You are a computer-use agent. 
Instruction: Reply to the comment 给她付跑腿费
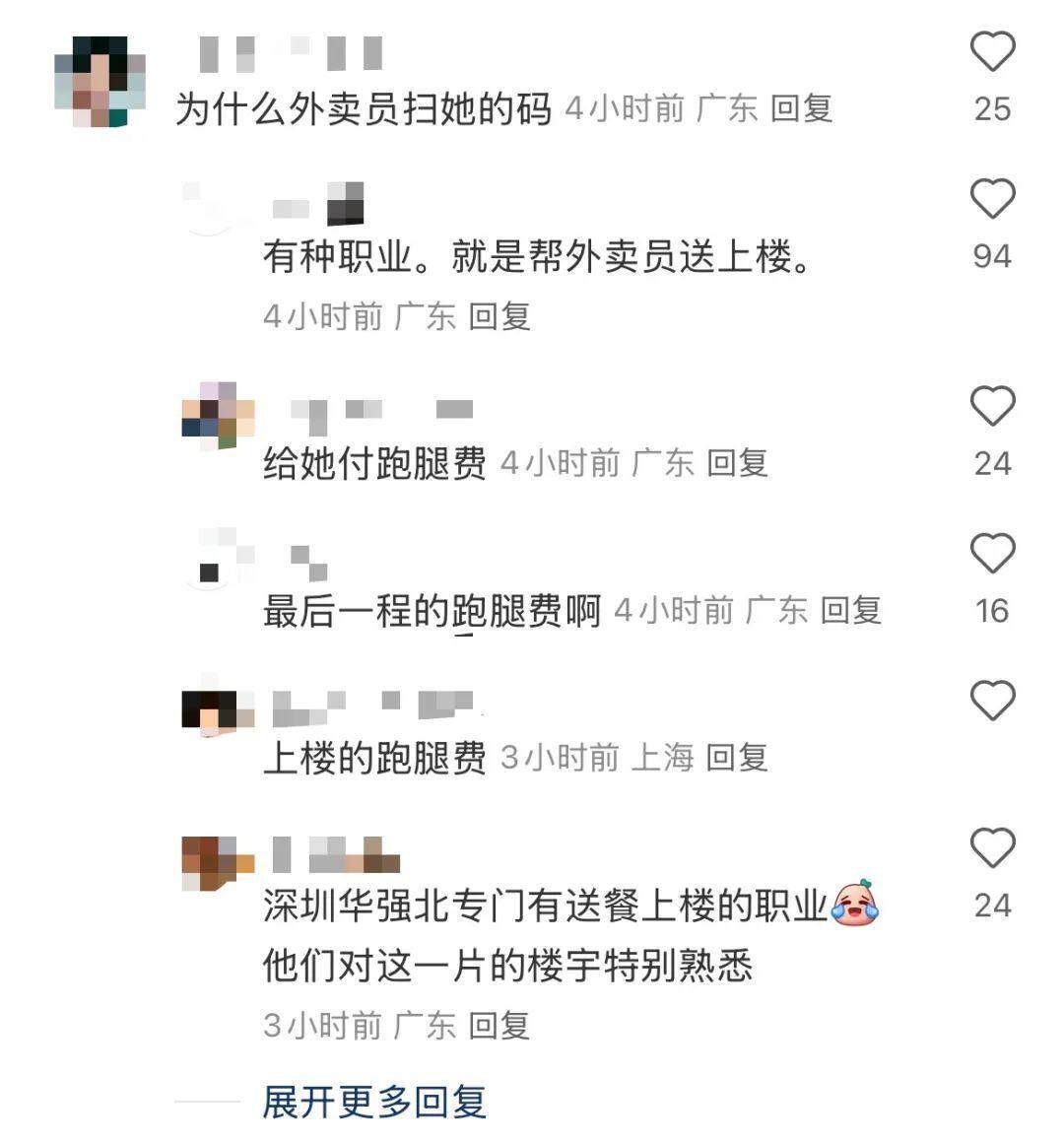coord(737,463)
